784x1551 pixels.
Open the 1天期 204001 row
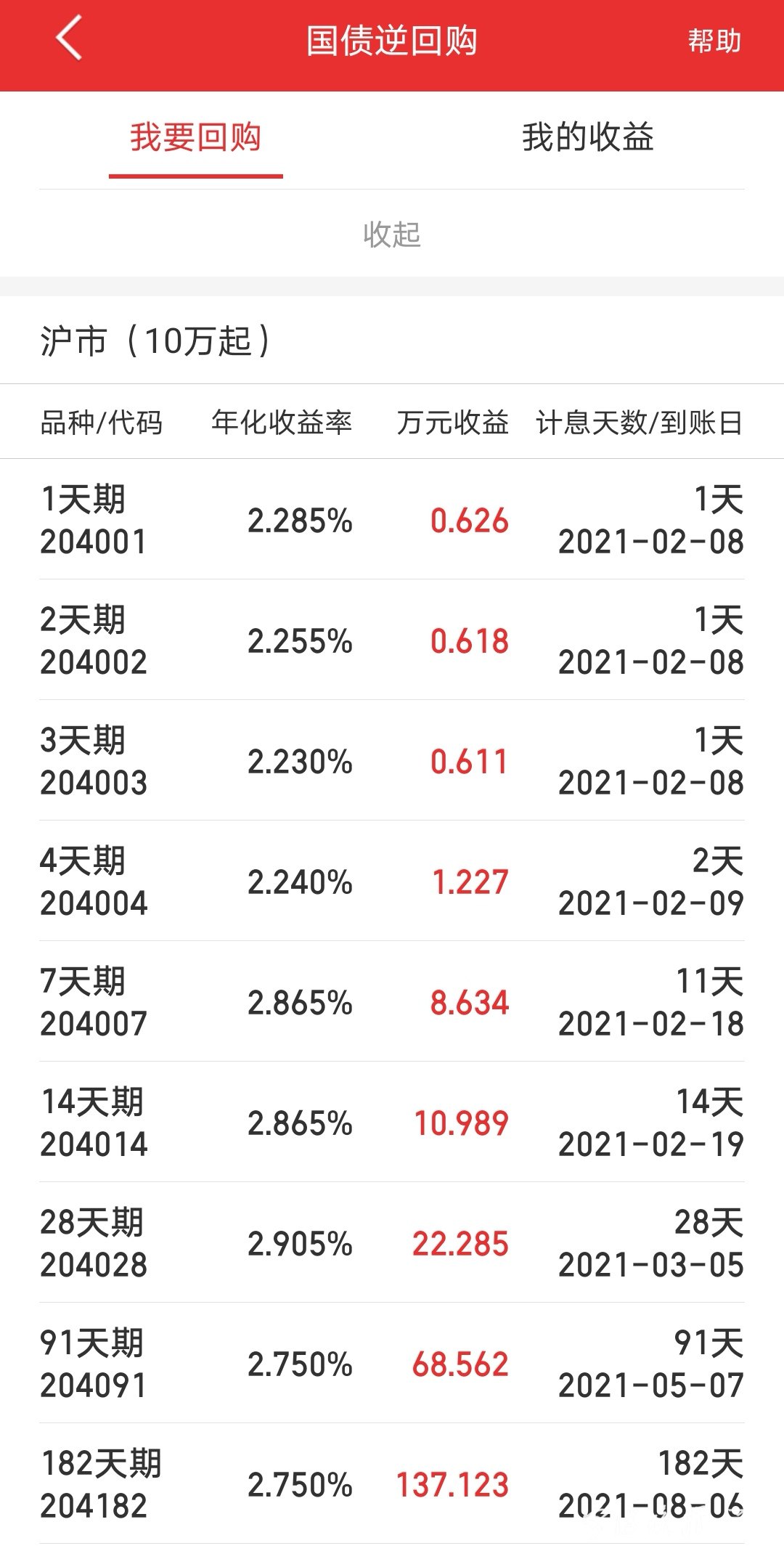(392, 519)
